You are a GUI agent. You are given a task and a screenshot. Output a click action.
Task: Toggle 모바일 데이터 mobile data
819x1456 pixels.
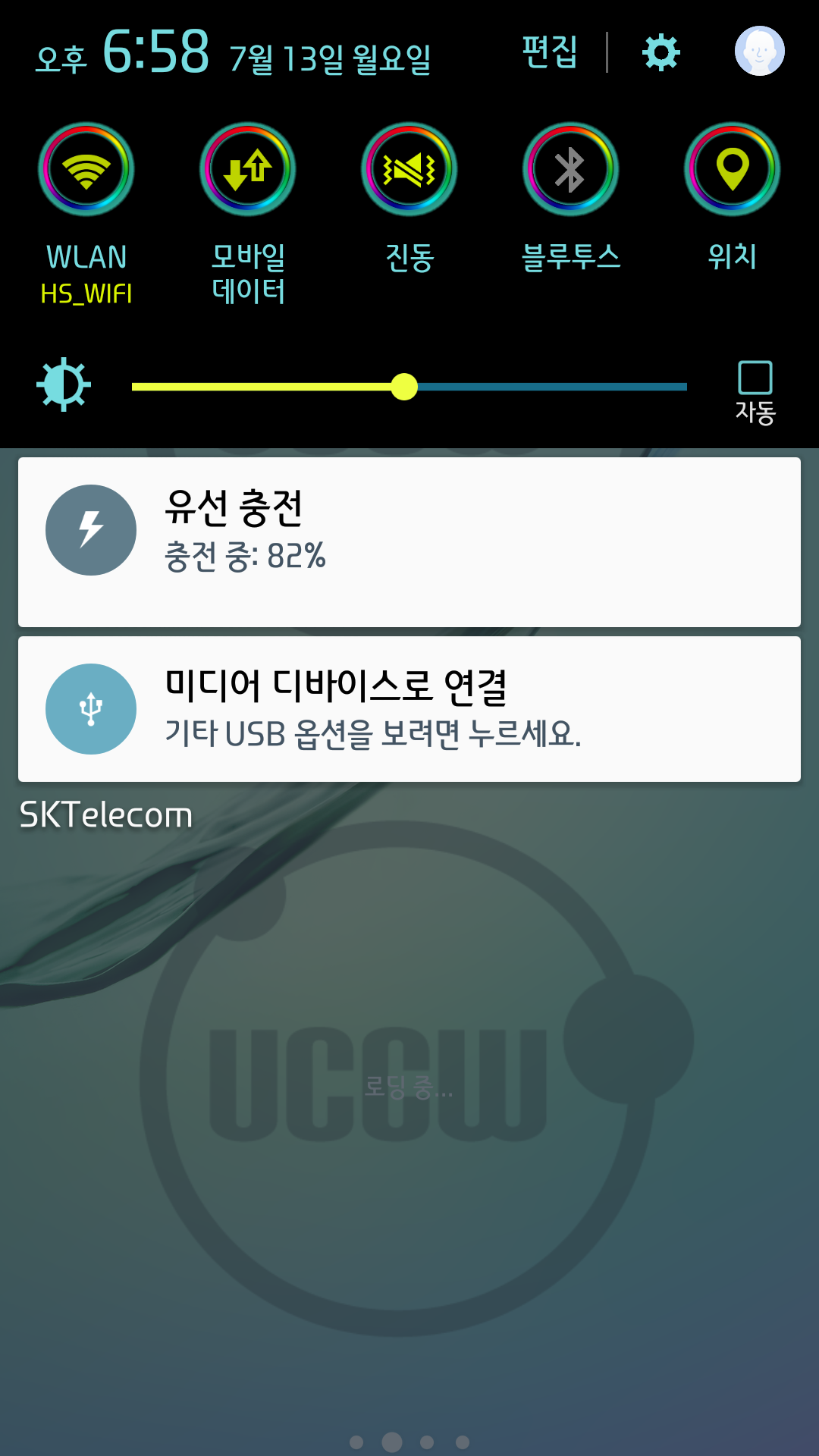click(248, 170)
